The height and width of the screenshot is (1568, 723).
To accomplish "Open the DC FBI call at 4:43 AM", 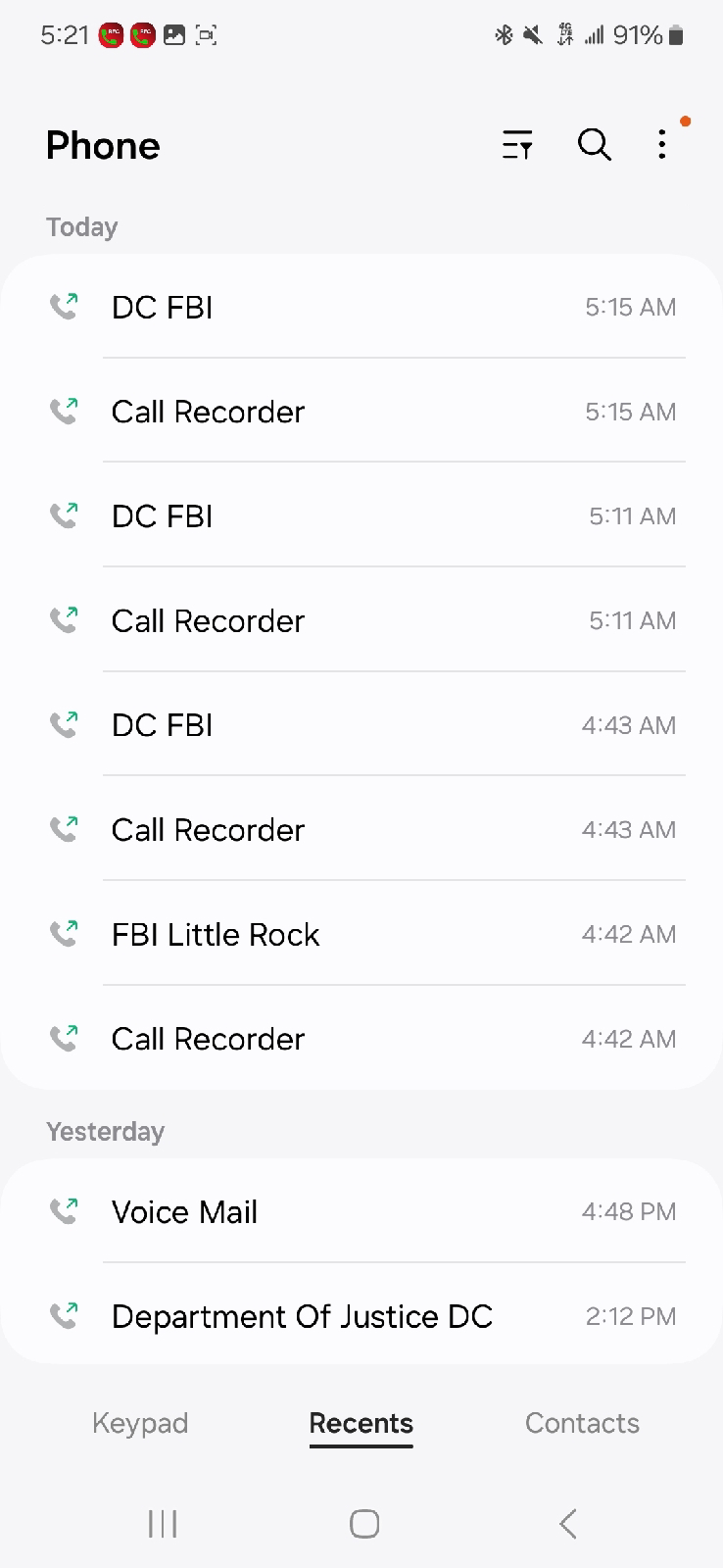I will coord(361,725).
